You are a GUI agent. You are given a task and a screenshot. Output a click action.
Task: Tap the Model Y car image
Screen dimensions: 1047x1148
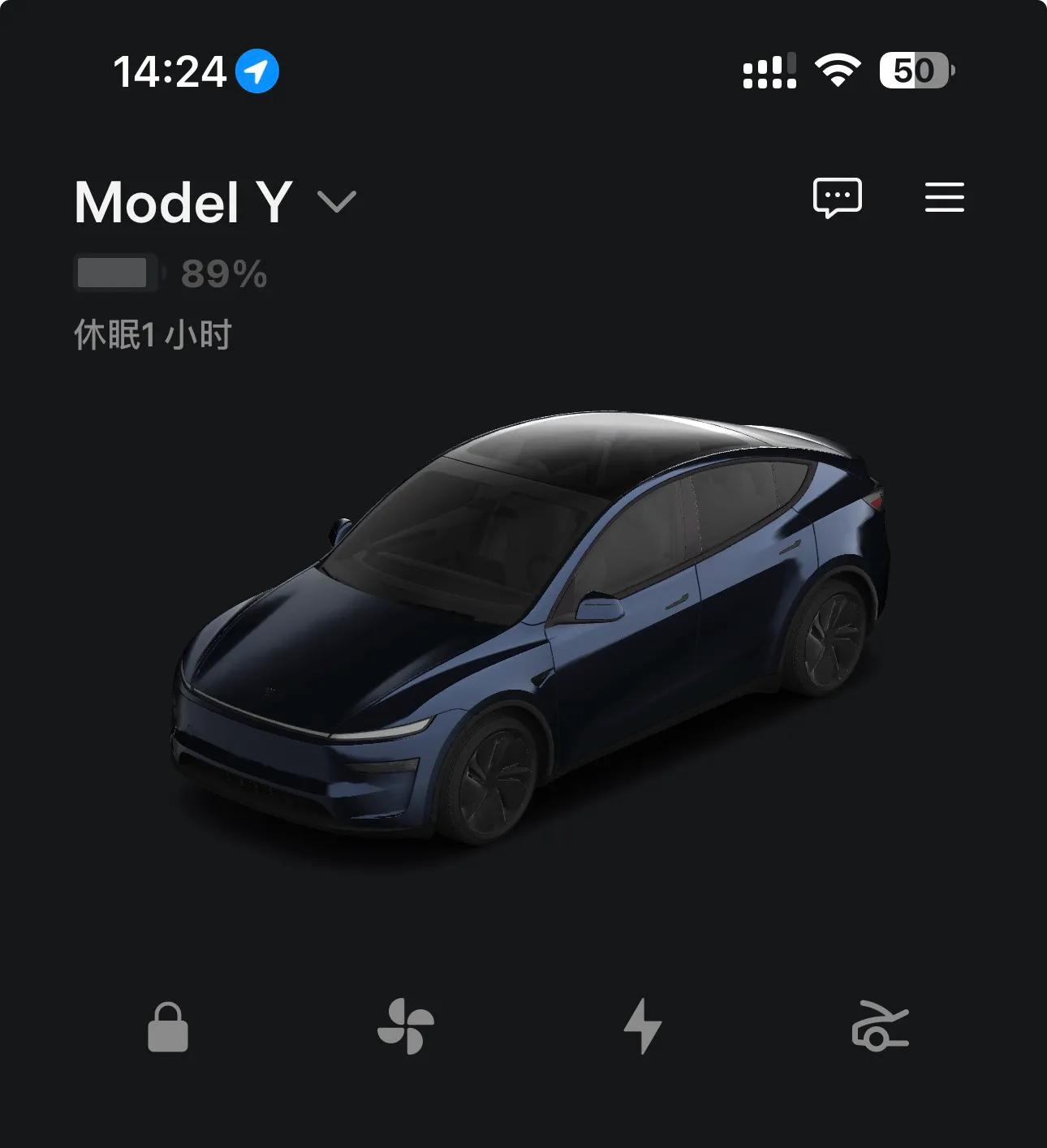[532, 625]
